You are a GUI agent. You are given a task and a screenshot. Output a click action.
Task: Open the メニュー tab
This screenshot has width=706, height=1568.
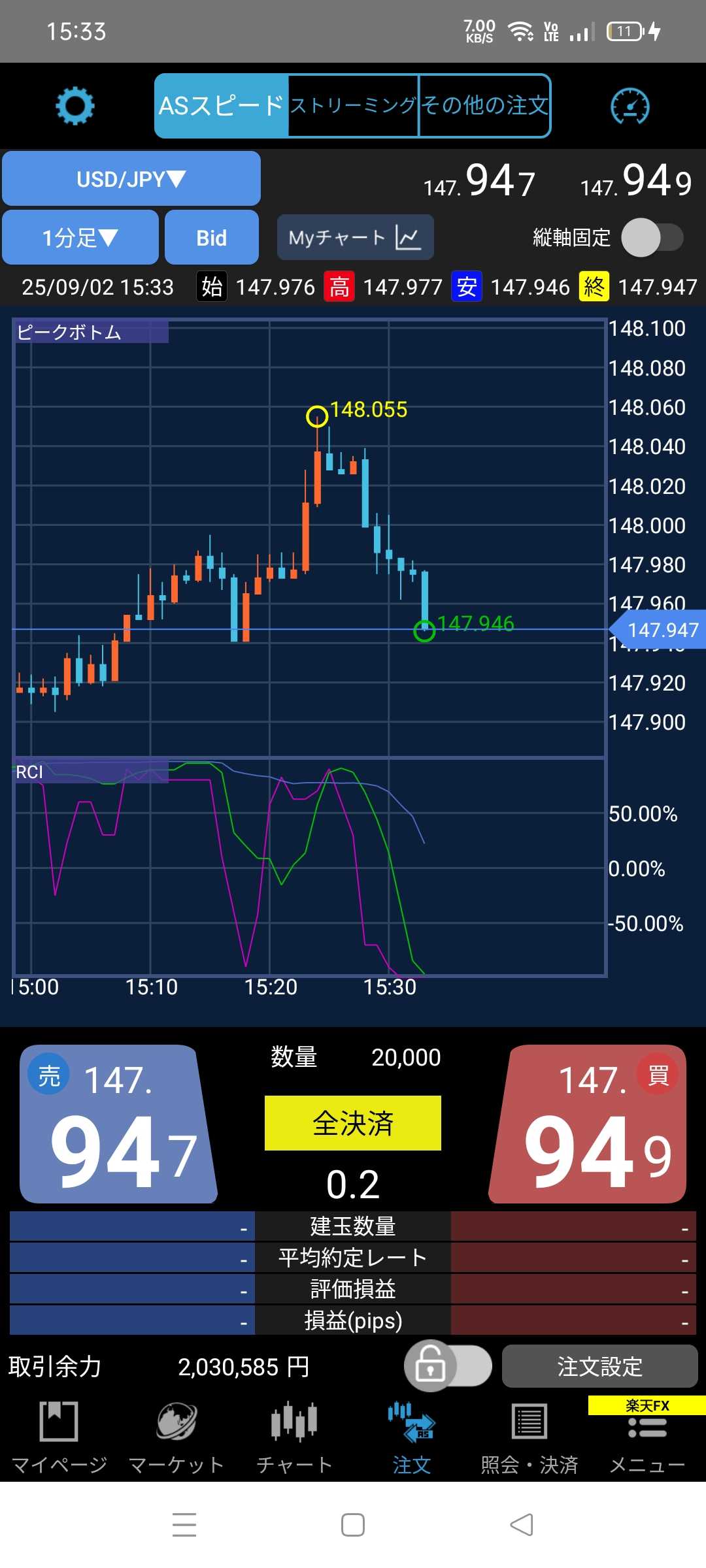647,1437
